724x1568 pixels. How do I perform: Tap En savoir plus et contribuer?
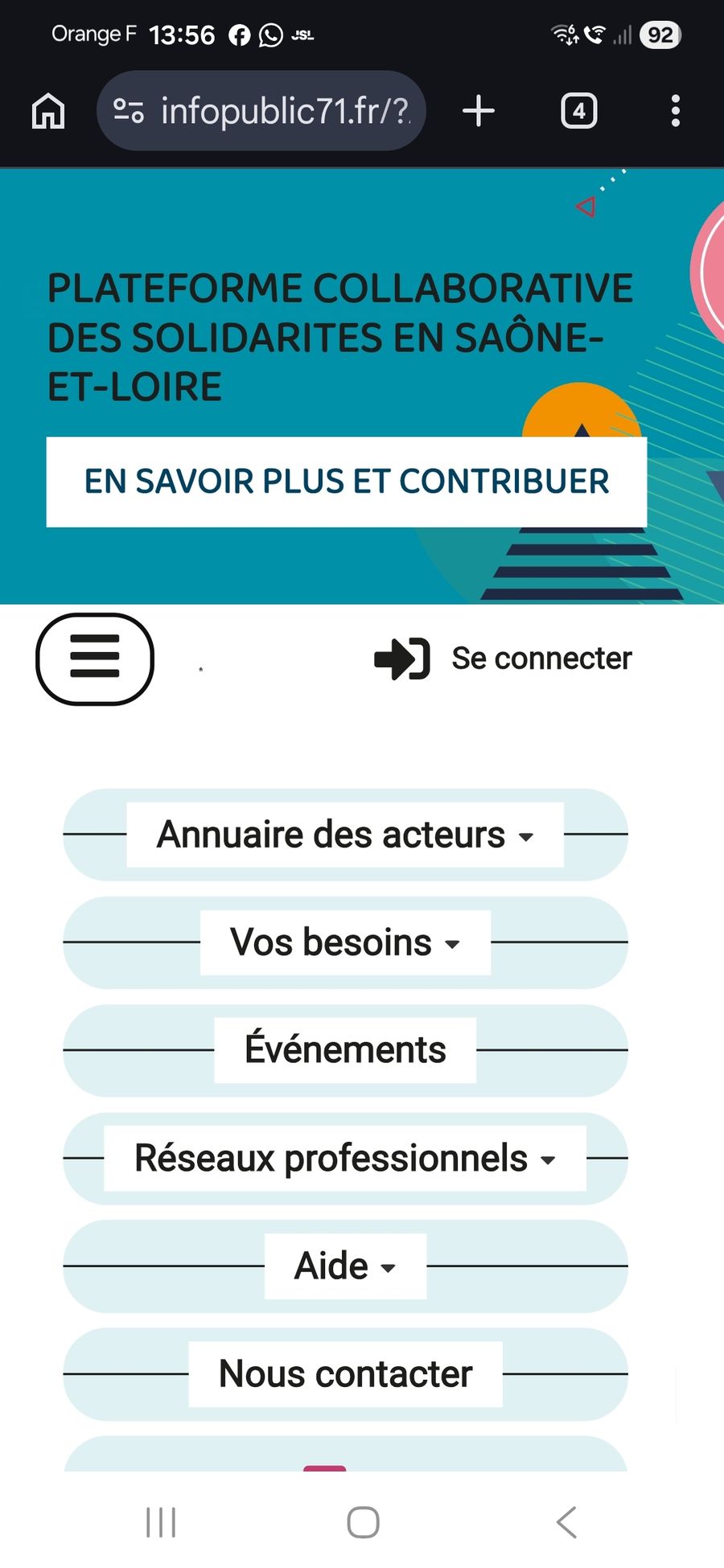(346, 482)
